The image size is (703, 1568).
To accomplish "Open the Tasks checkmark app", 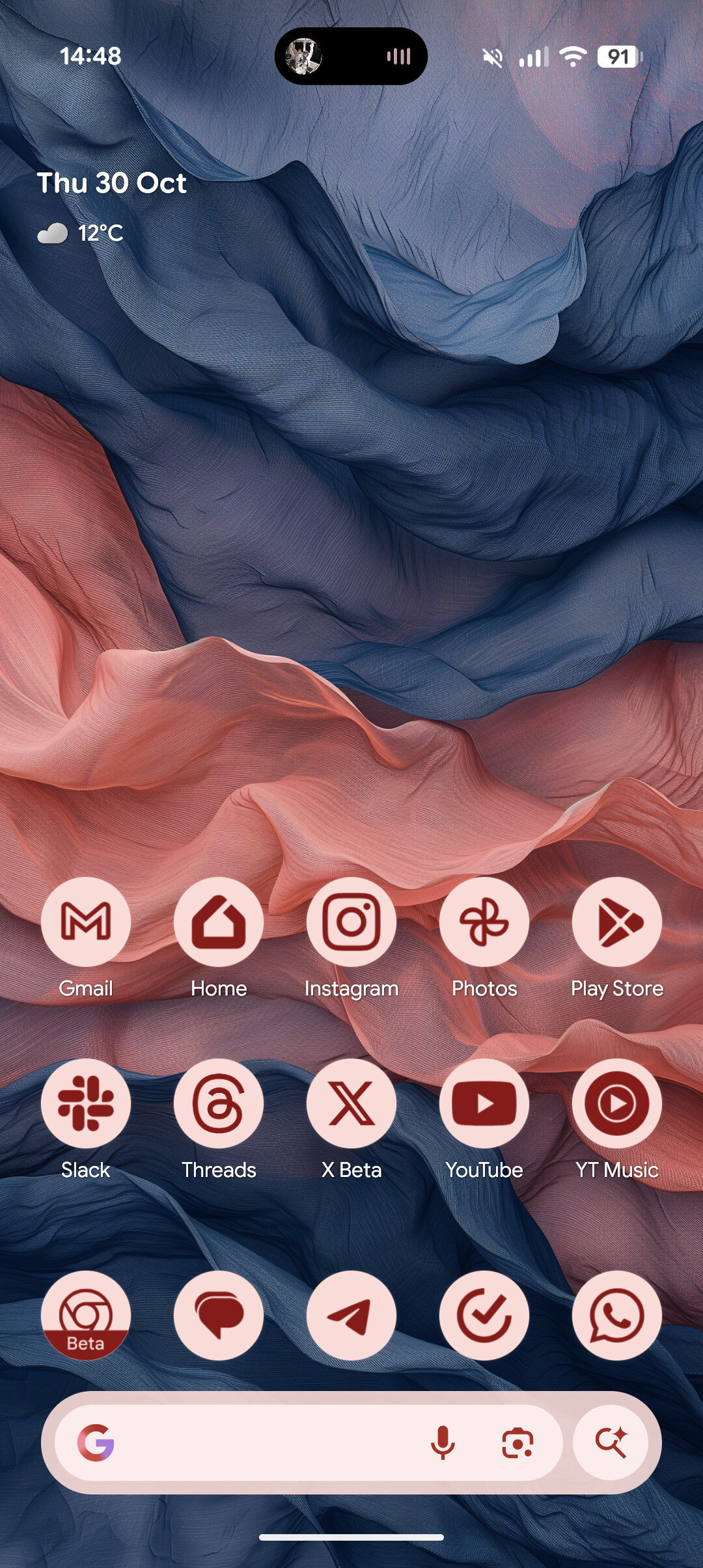I will click(x=484, y=1315).
